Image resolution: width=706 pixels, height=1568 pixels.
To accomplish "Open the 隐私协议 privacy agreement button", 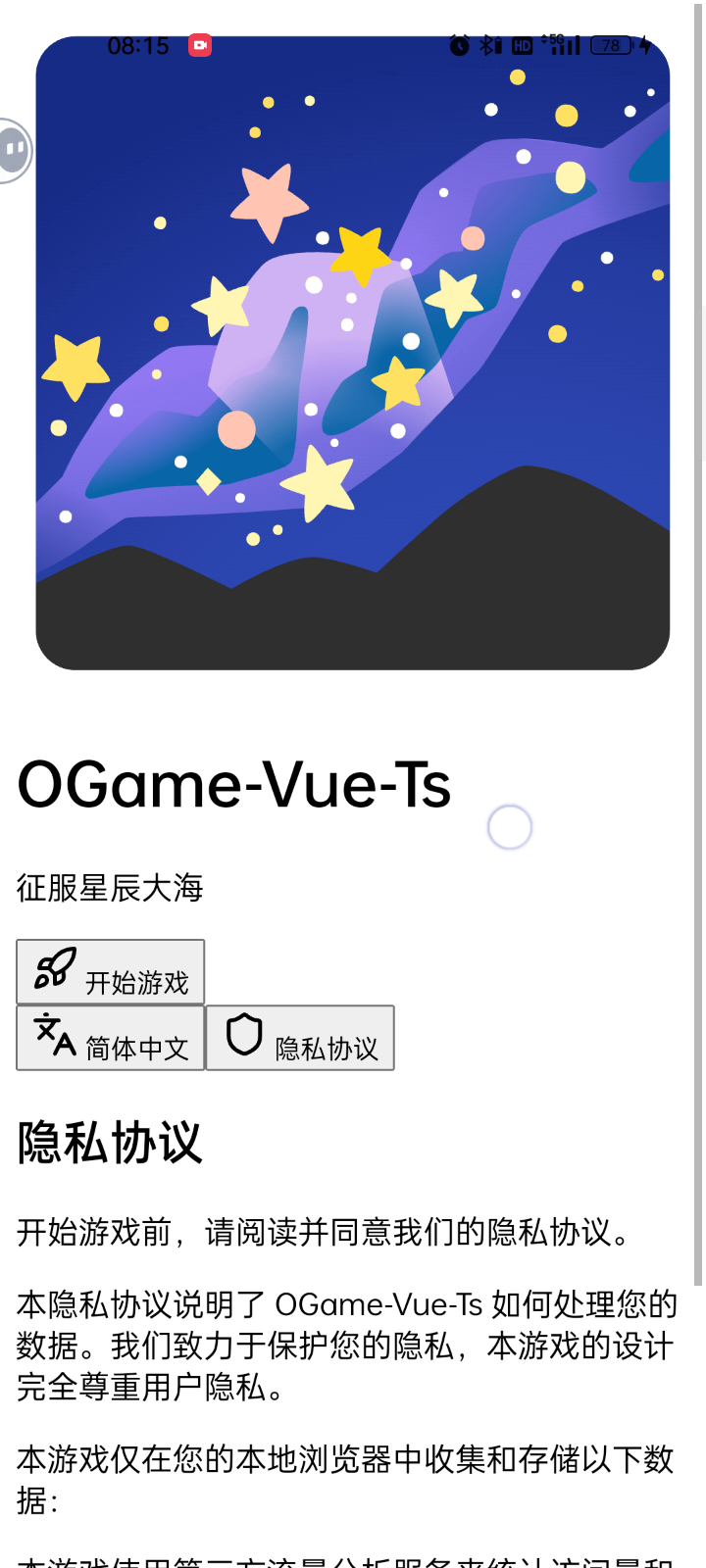I will tap(300, 1038).
